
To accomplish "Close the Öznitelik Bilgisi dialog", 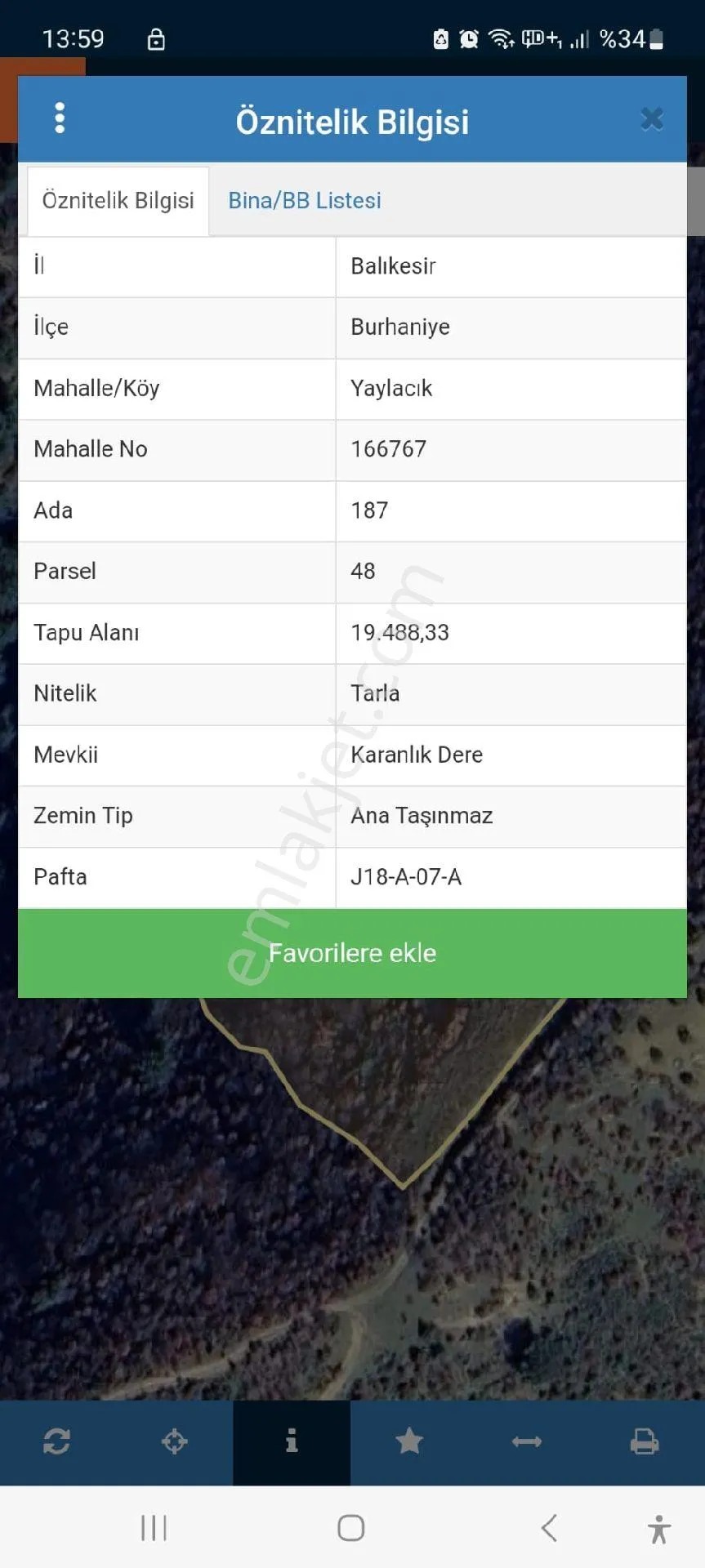I will click(652, 119).
